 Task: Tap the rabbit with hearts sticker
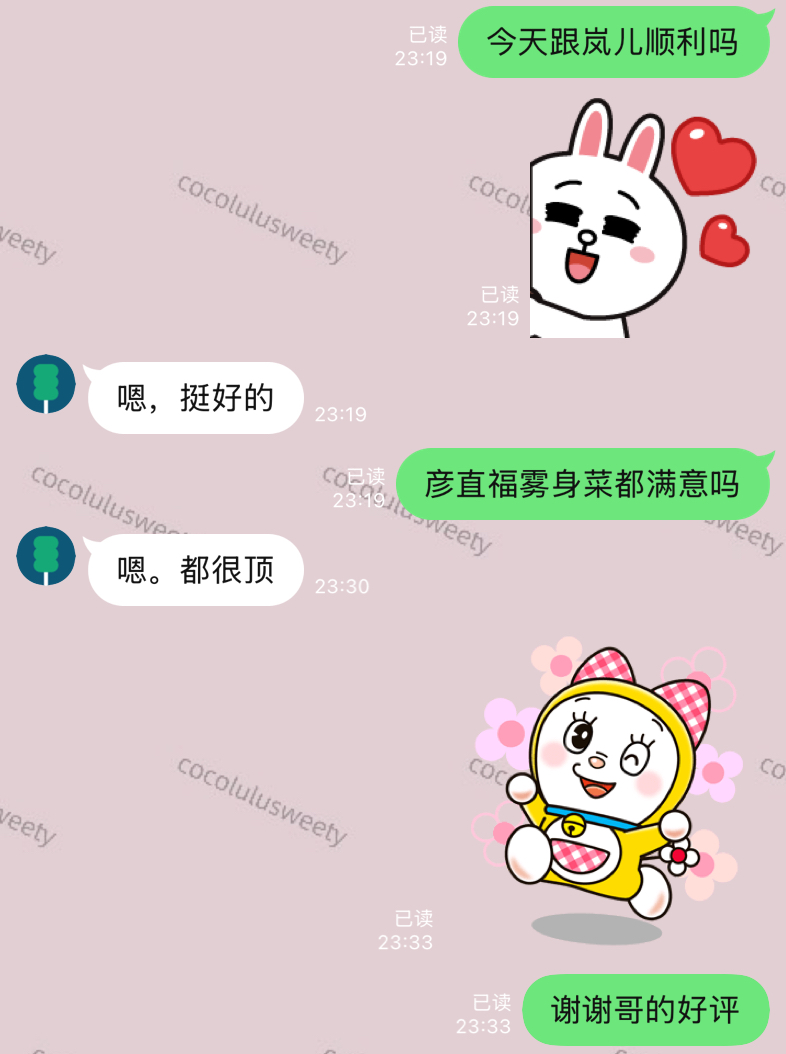coord(640,218)
